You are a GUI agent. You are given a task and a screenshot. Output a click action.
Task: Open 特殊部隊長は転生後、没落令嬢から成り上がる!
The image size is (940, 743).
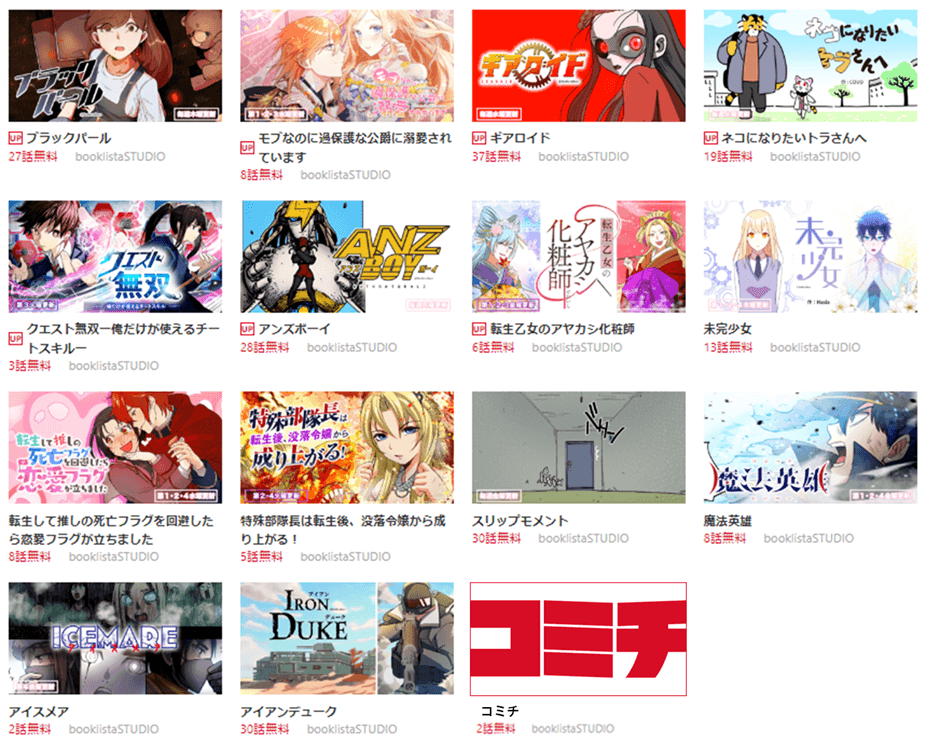[347, 447]
